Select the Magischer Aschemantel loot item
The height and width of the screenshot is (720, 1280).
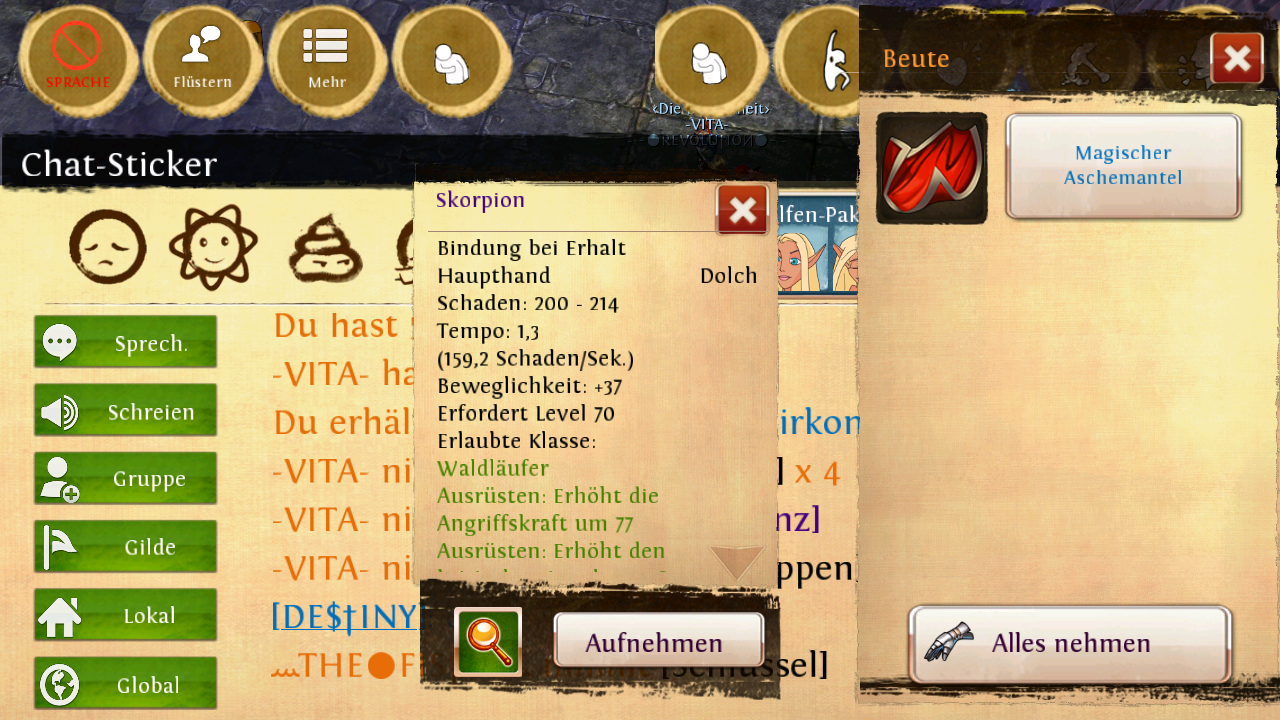pyautogui.click(x=1123, y=166)
